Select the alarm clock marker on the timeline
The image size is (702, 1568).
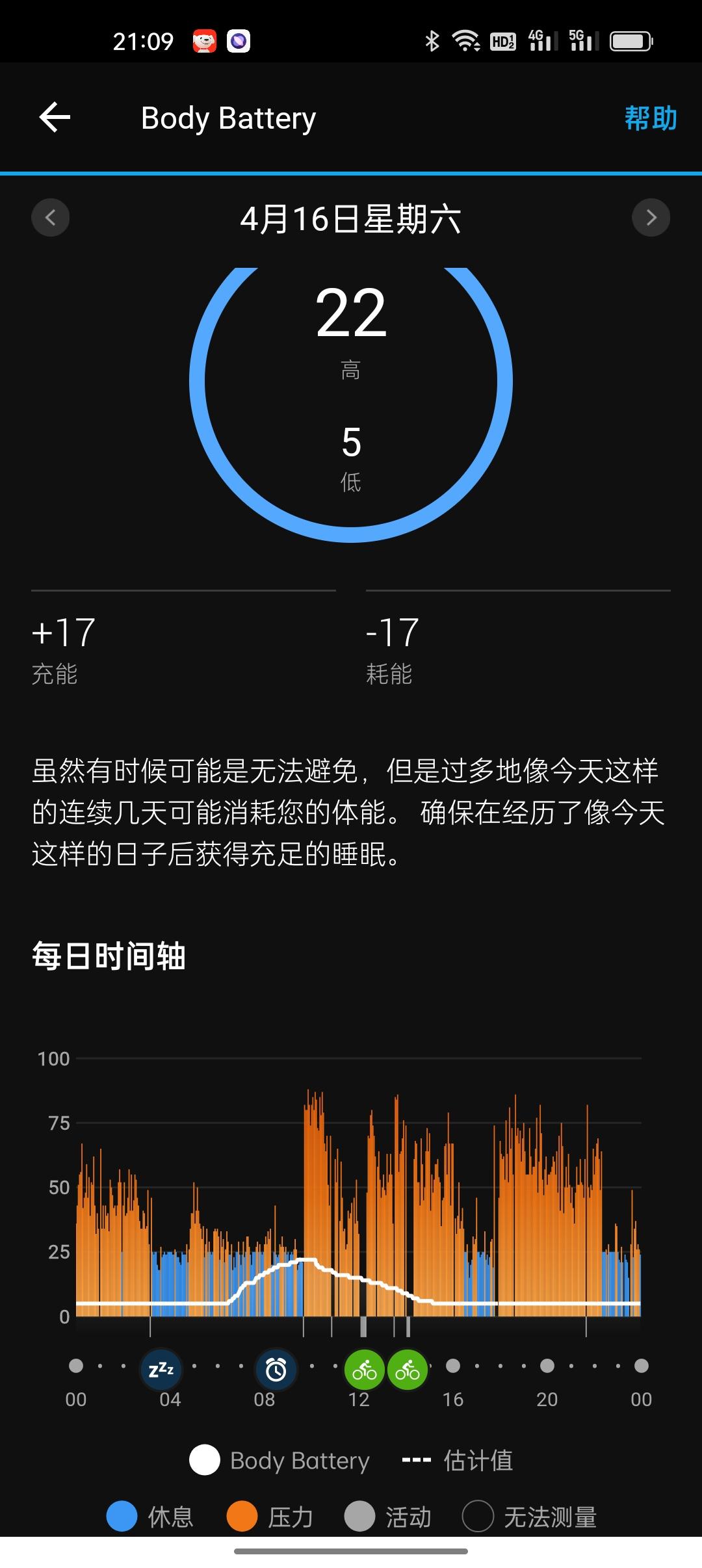(x=276, y=1370)
